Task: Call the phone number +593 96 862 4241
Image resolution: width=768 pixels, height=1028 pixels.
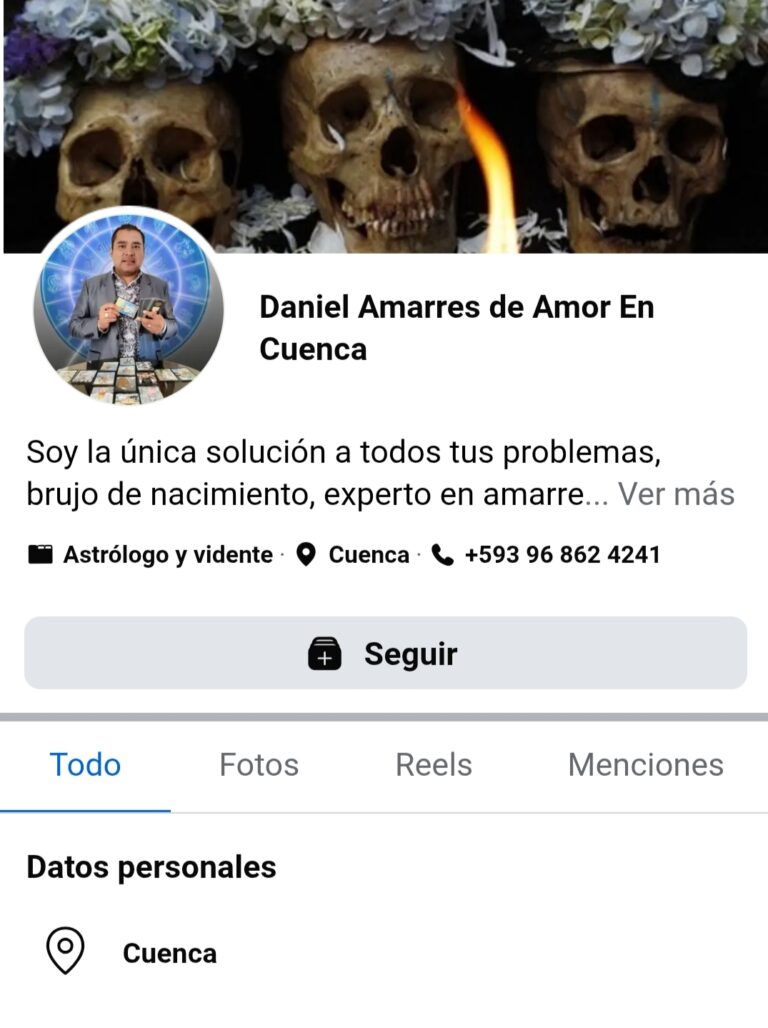Action: point(561,555)
